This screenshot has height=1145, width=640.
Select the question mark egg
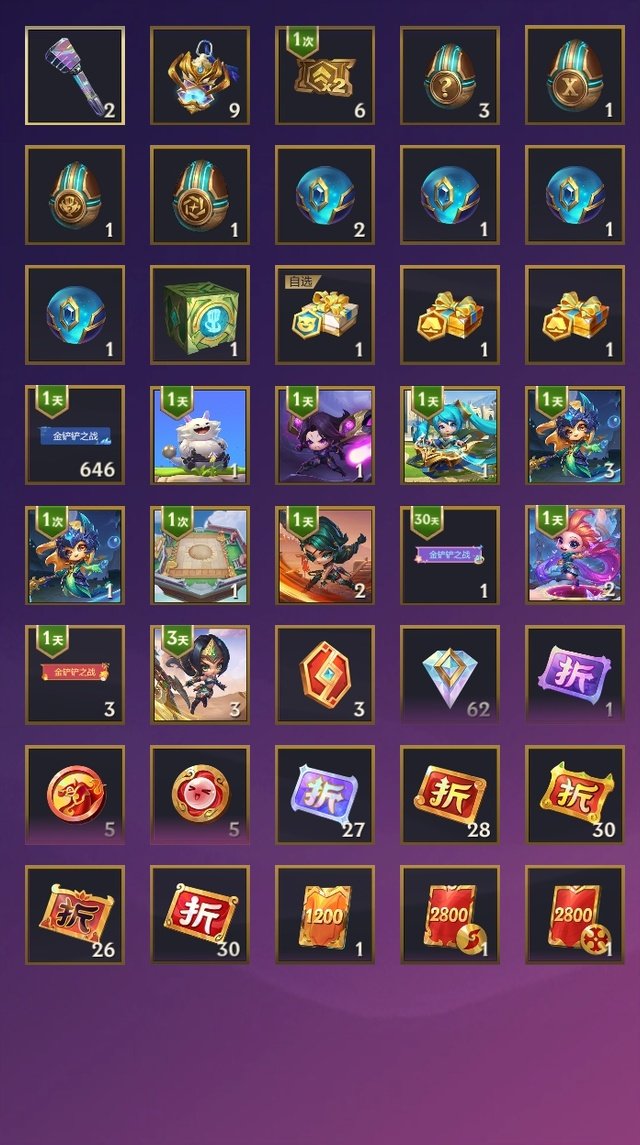pos(449,75)
